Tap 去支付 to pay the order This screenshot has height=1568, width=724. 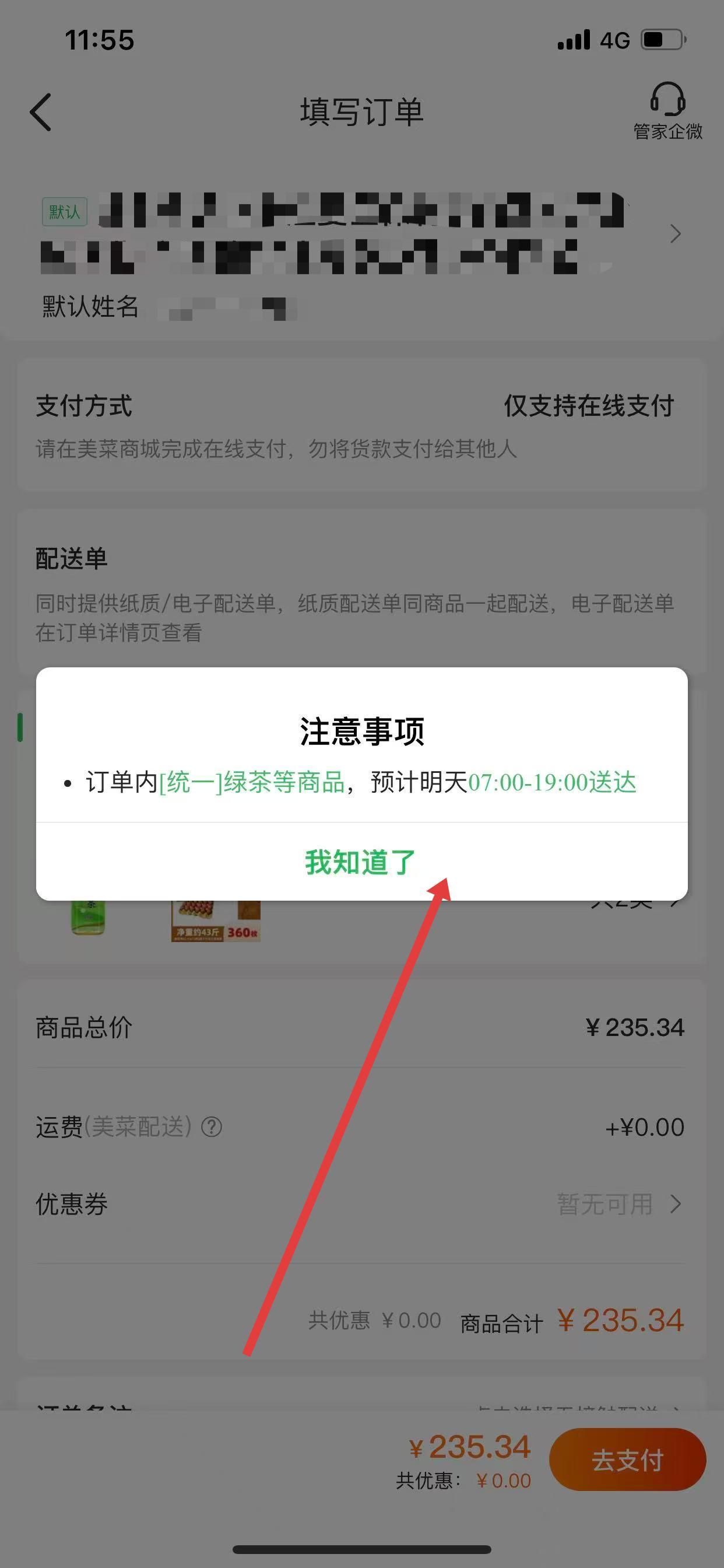pos(627,1459)
